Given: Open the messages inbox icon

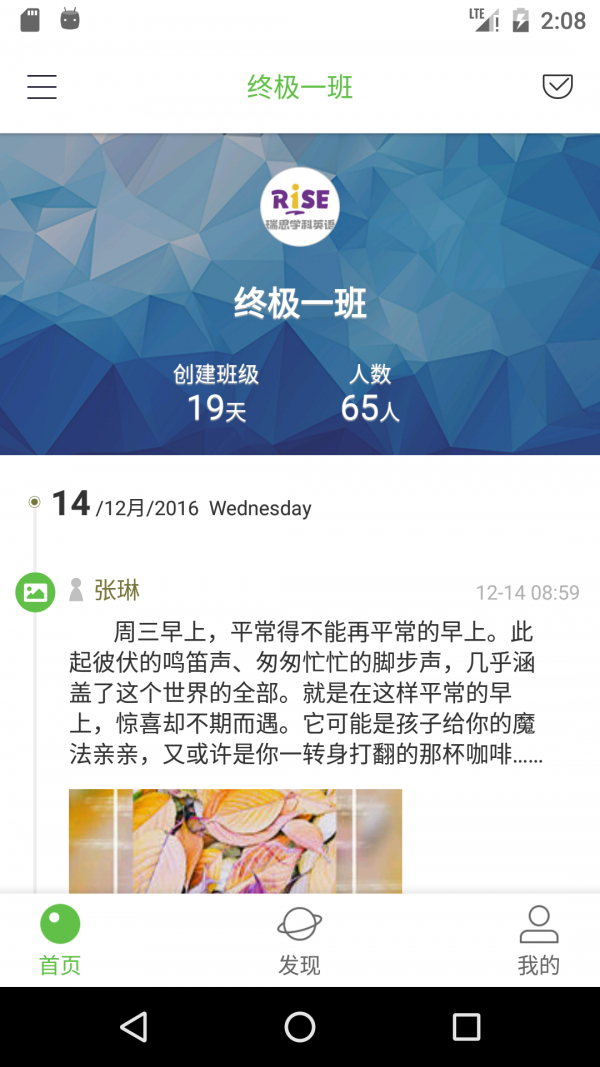Looking at the screenshot, I should 557,87.
